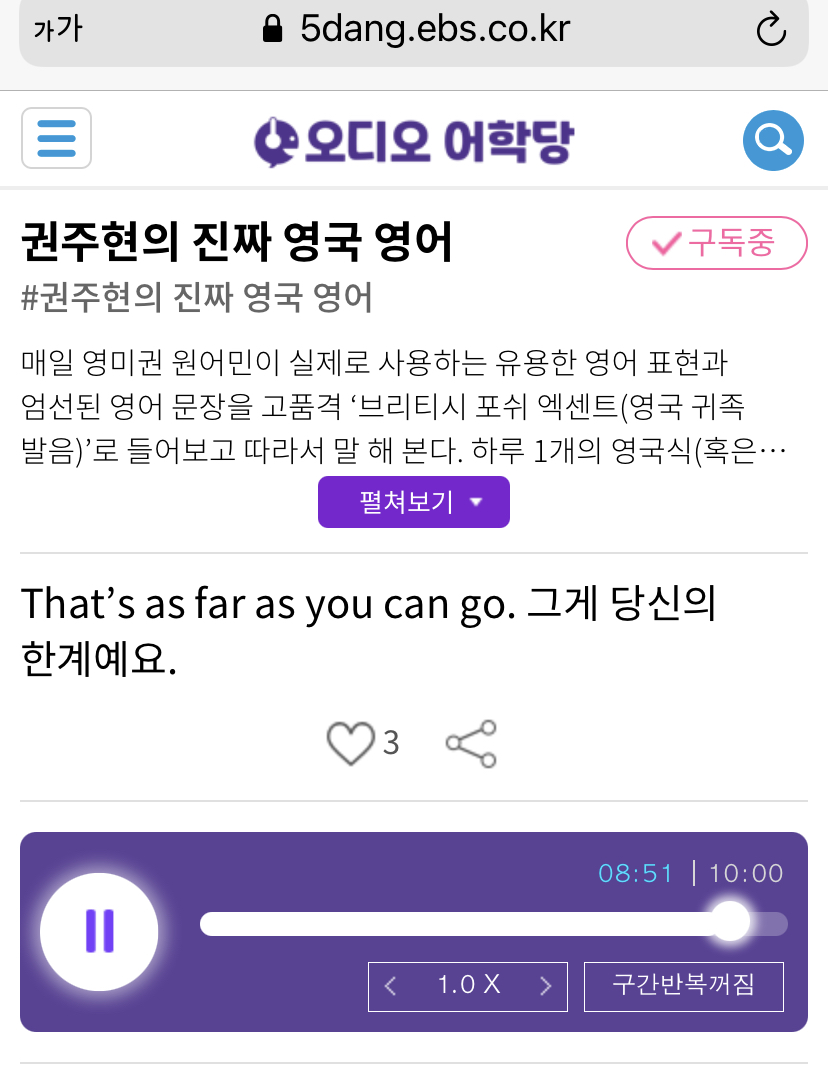Image resolution: width=828 pixels, height=1070 pixels.
Task: Click the heart icon to like the episode
Action: 349,742
